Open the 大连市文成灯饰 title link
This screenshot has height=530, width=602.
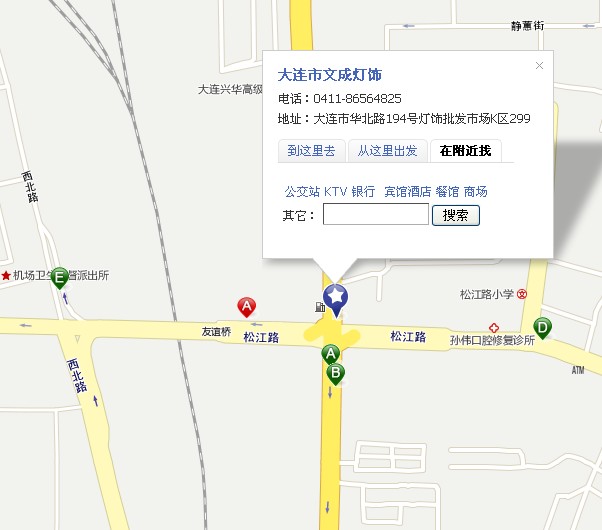coord(329,75)
